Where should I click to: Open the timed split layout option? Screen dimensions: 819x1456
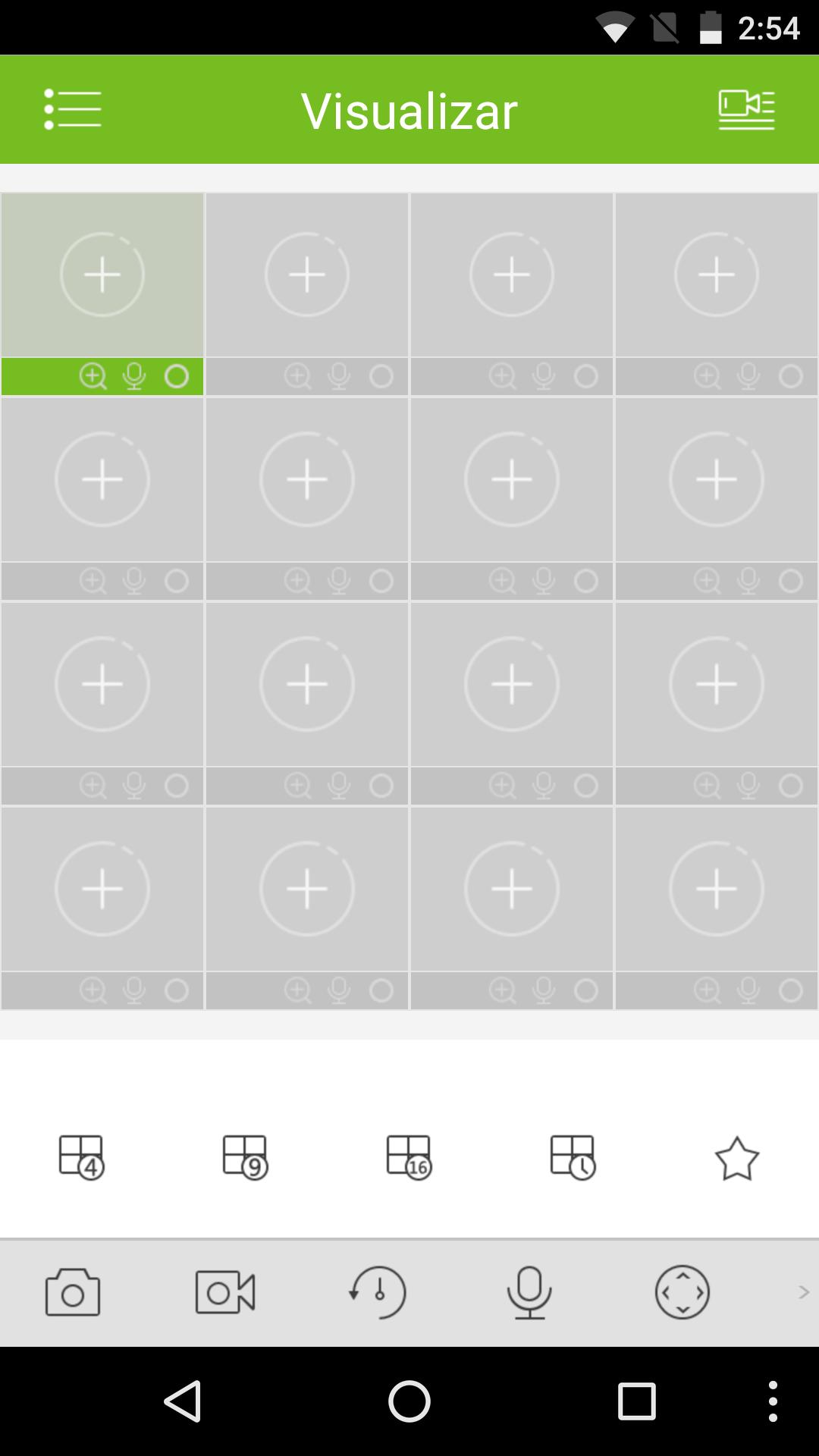[573, 1157]
